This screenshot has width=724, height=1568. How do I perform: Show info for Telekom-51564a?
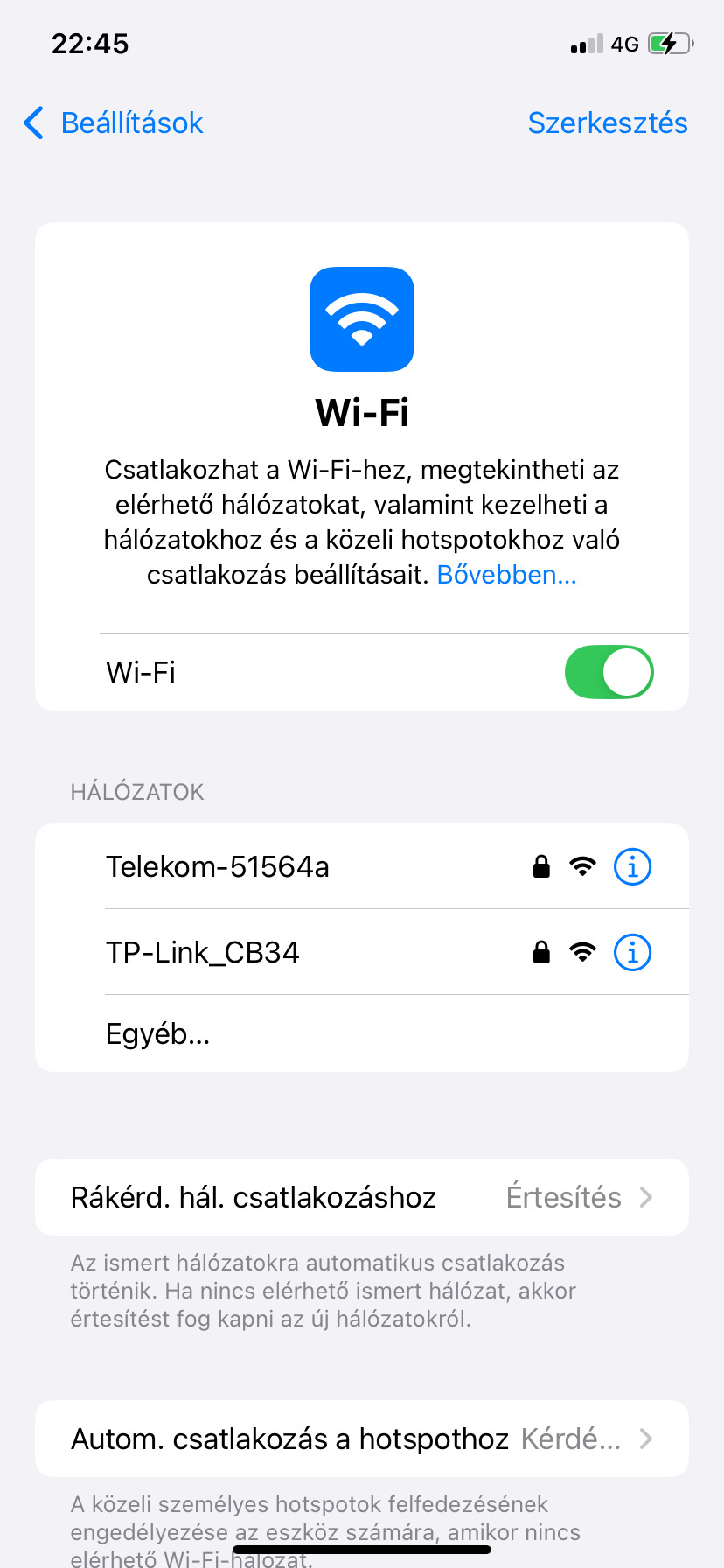632,867
